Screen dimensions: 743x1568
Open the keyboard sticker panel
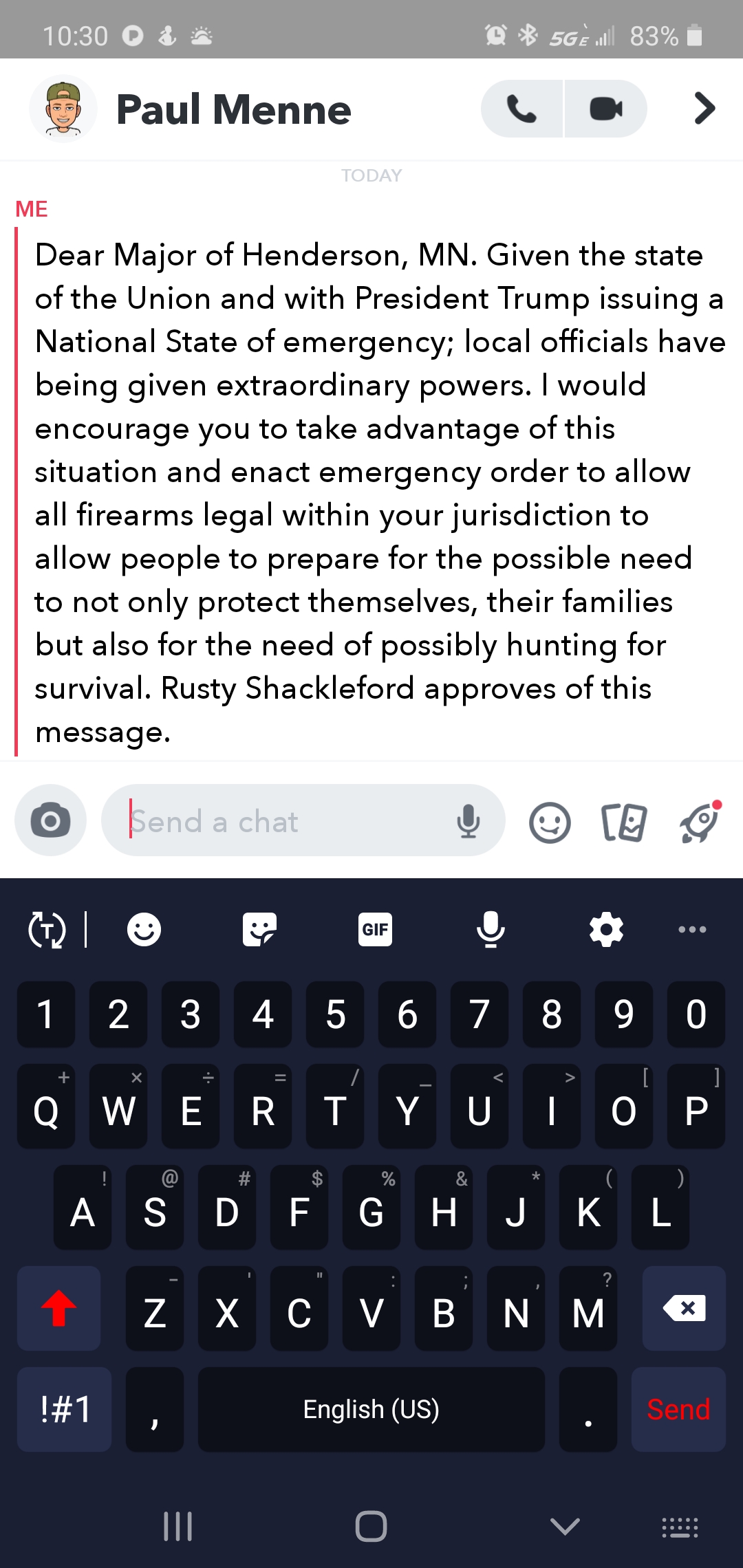(259, 930)
